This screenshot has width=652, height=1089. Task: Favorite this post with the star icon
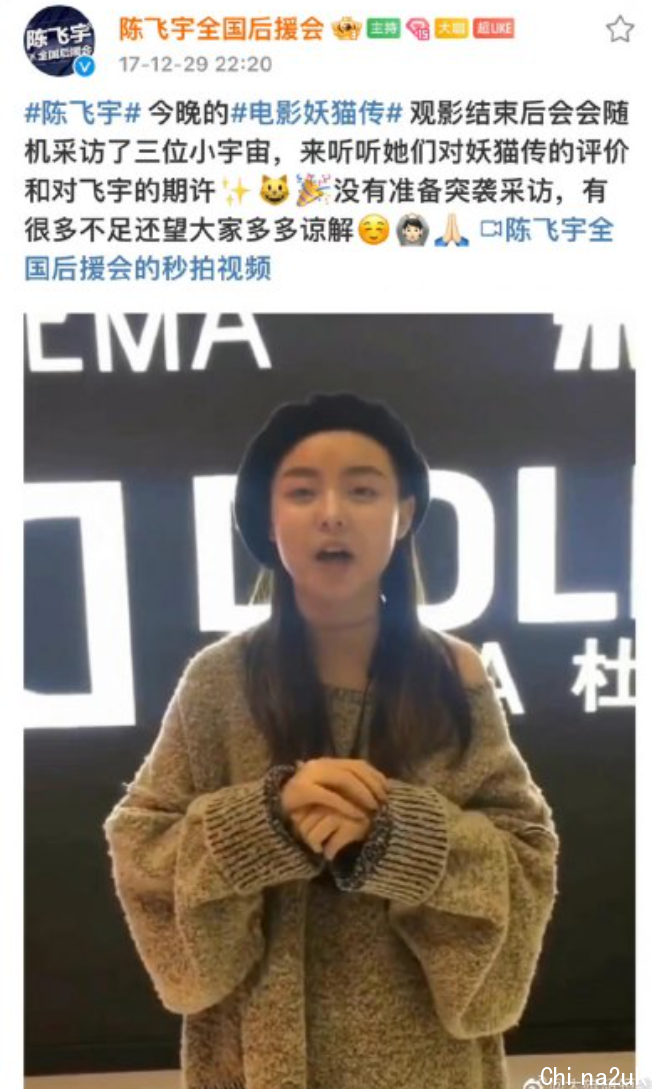620,29
